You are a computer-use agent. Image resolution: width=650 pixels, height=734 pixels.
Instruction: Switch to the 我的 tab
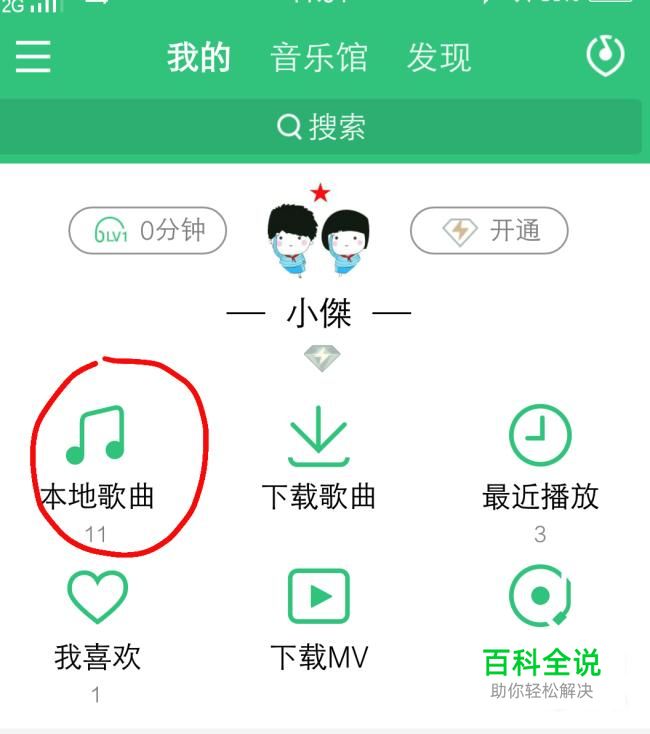tap(198, 57)
